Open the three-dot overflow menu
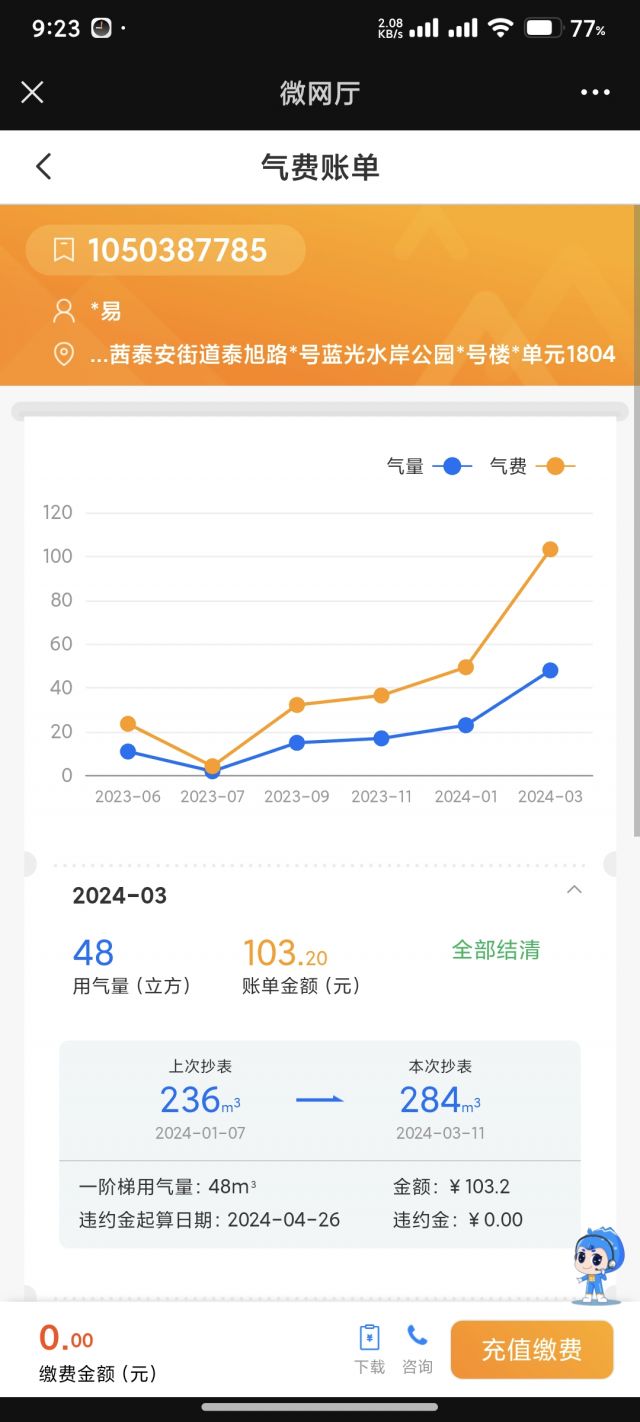640x1422 pixels. tap(595, 93)
